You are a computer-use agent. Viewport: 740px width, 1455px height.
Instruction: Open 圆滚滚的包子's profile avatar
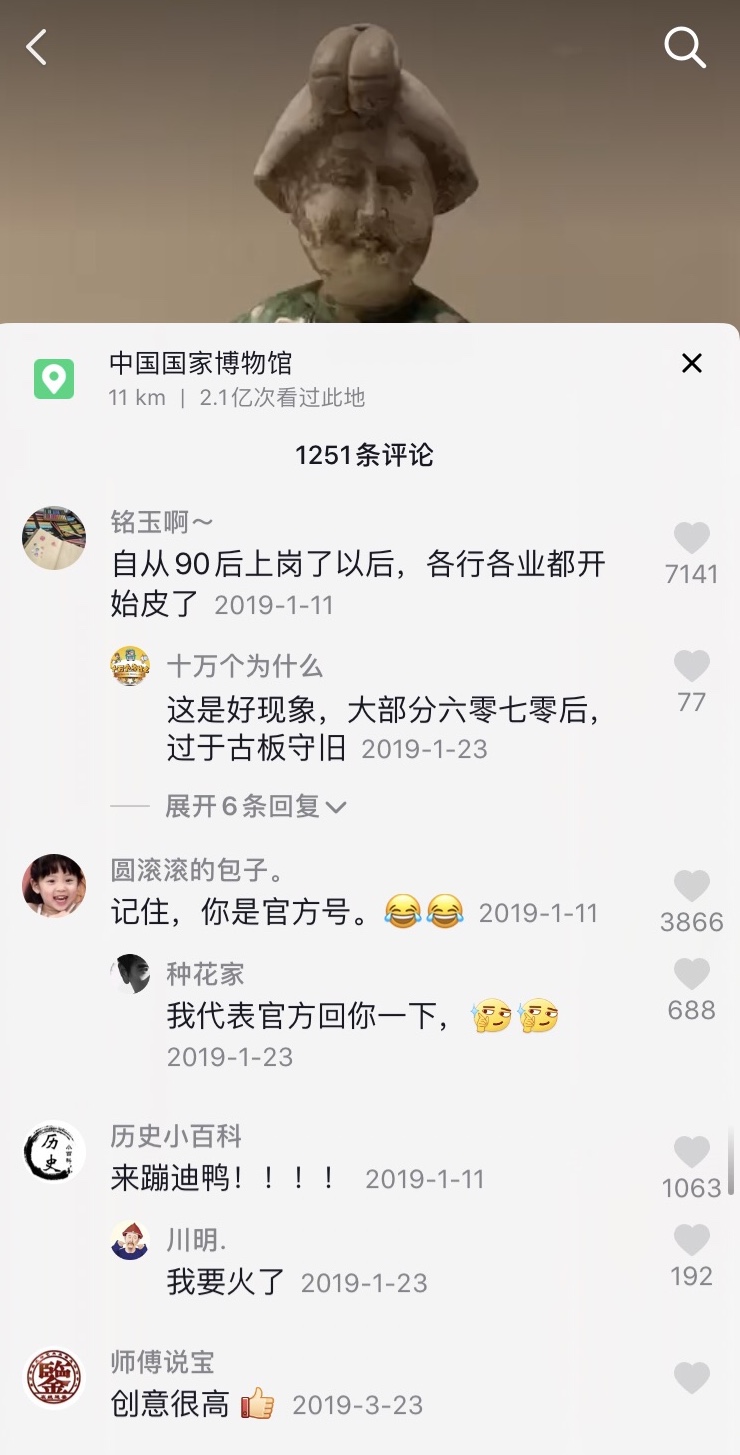pos(54,886)
